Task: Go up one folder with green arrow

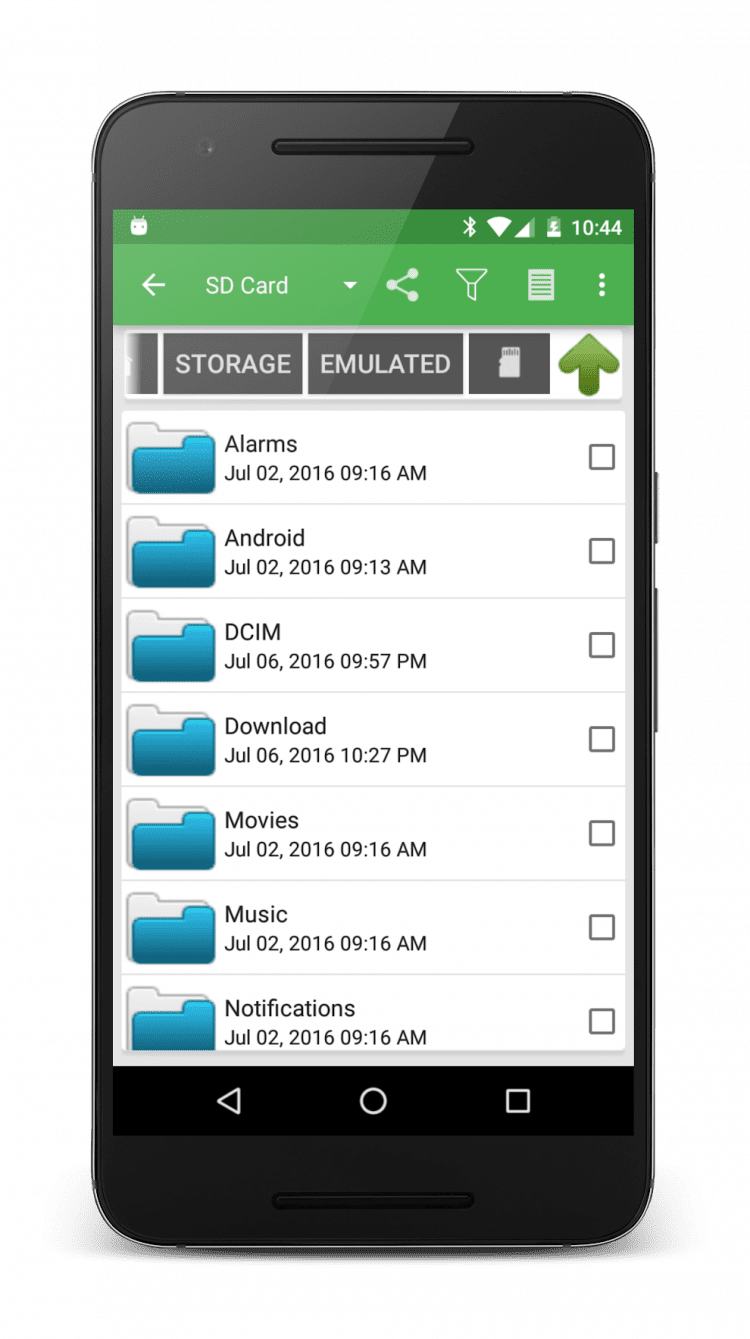Action: coord(589,364)
